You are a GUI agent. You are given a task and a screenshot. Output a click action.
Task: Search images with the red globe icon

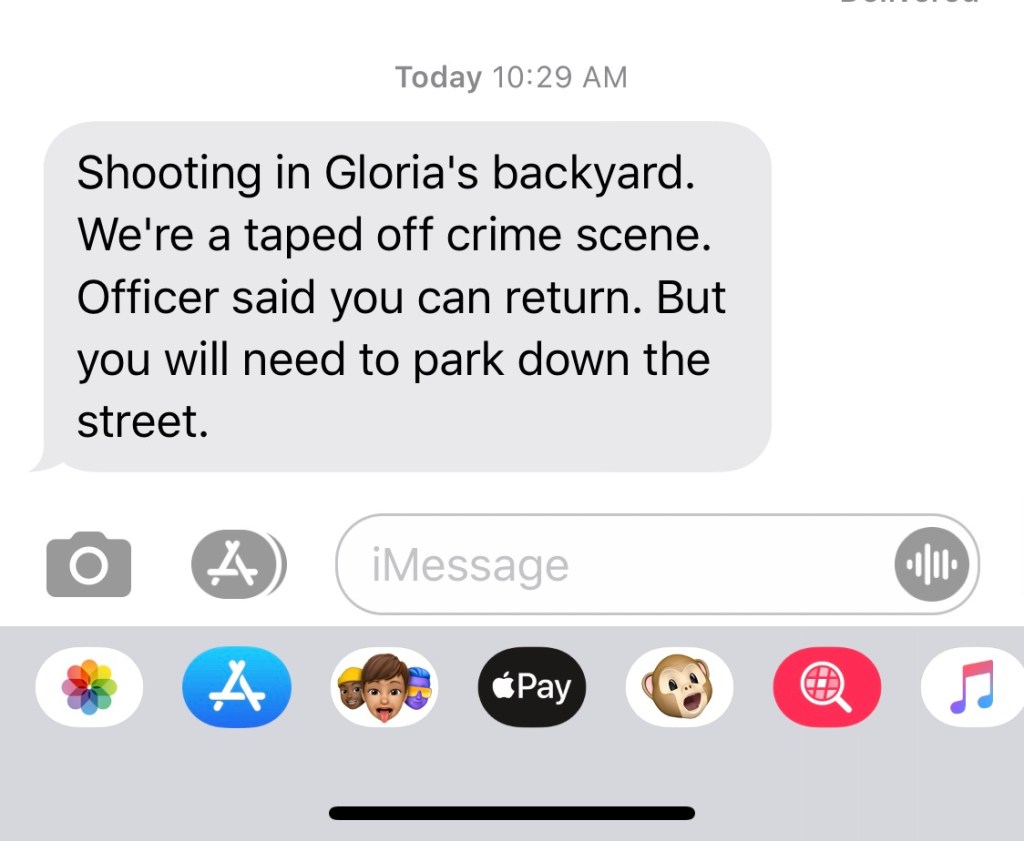click(827, 687)
